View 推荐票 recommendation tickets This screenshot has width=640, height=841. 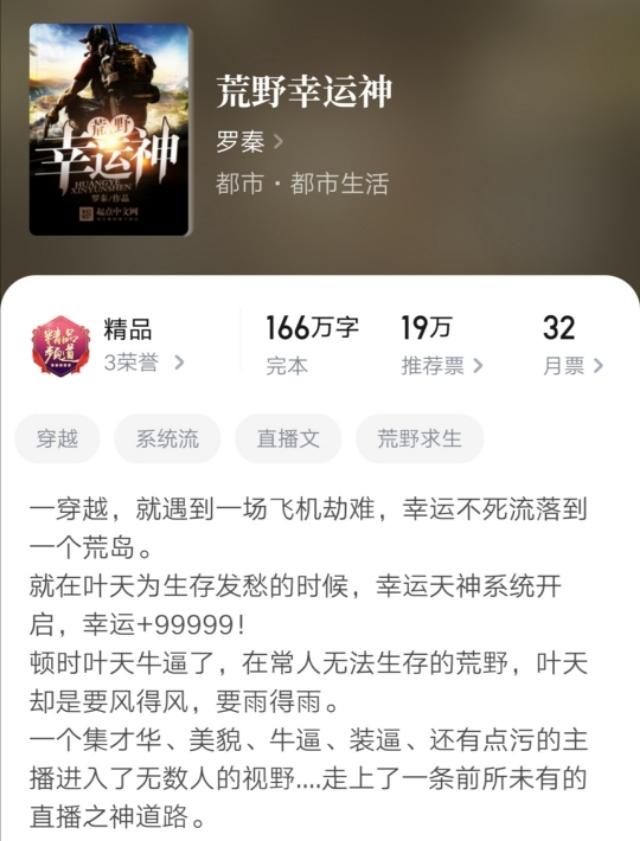pos(441,366)
